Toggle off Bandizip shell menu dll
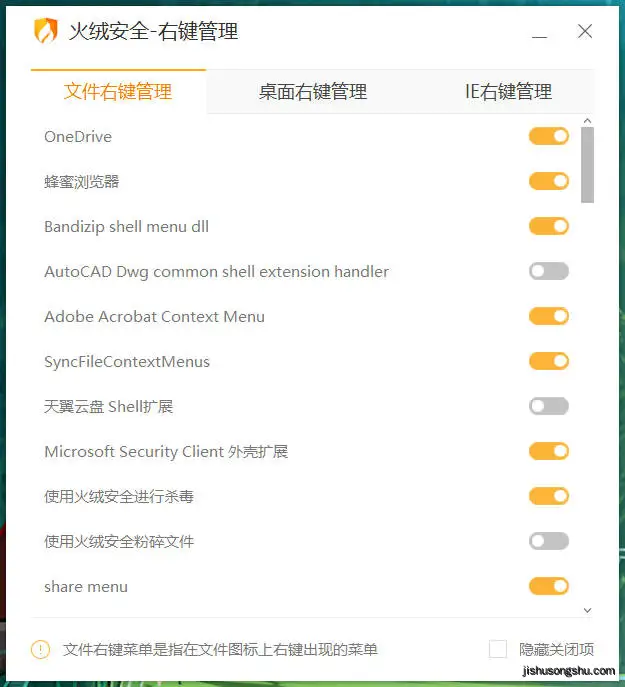 point(549,226)
